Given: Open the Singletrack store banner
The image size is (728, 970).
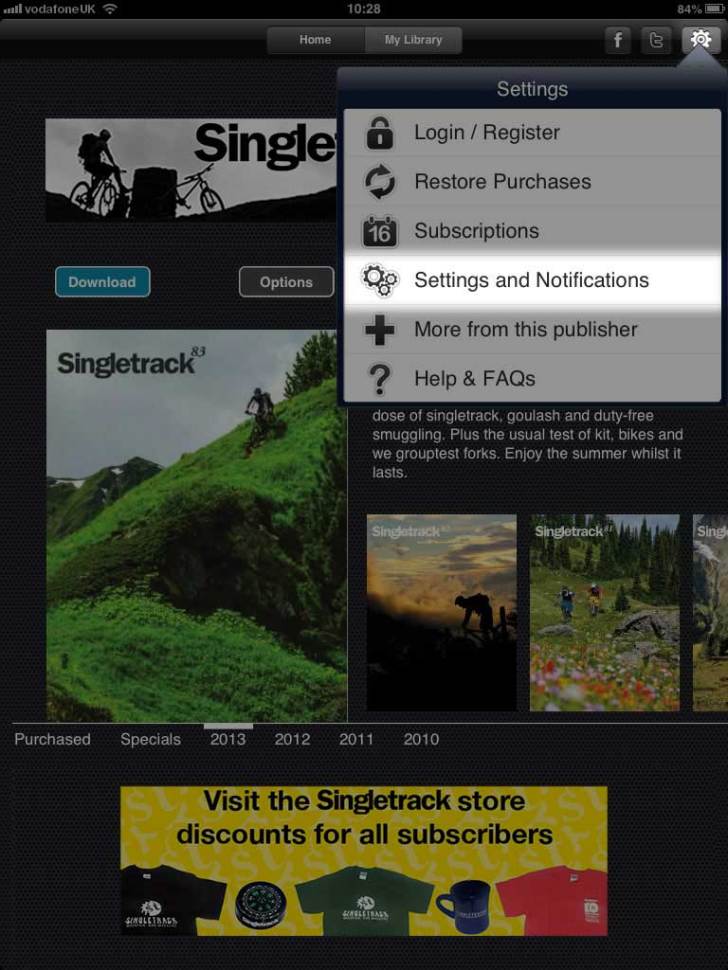Looking at the screenshot, I should (363, 860).
